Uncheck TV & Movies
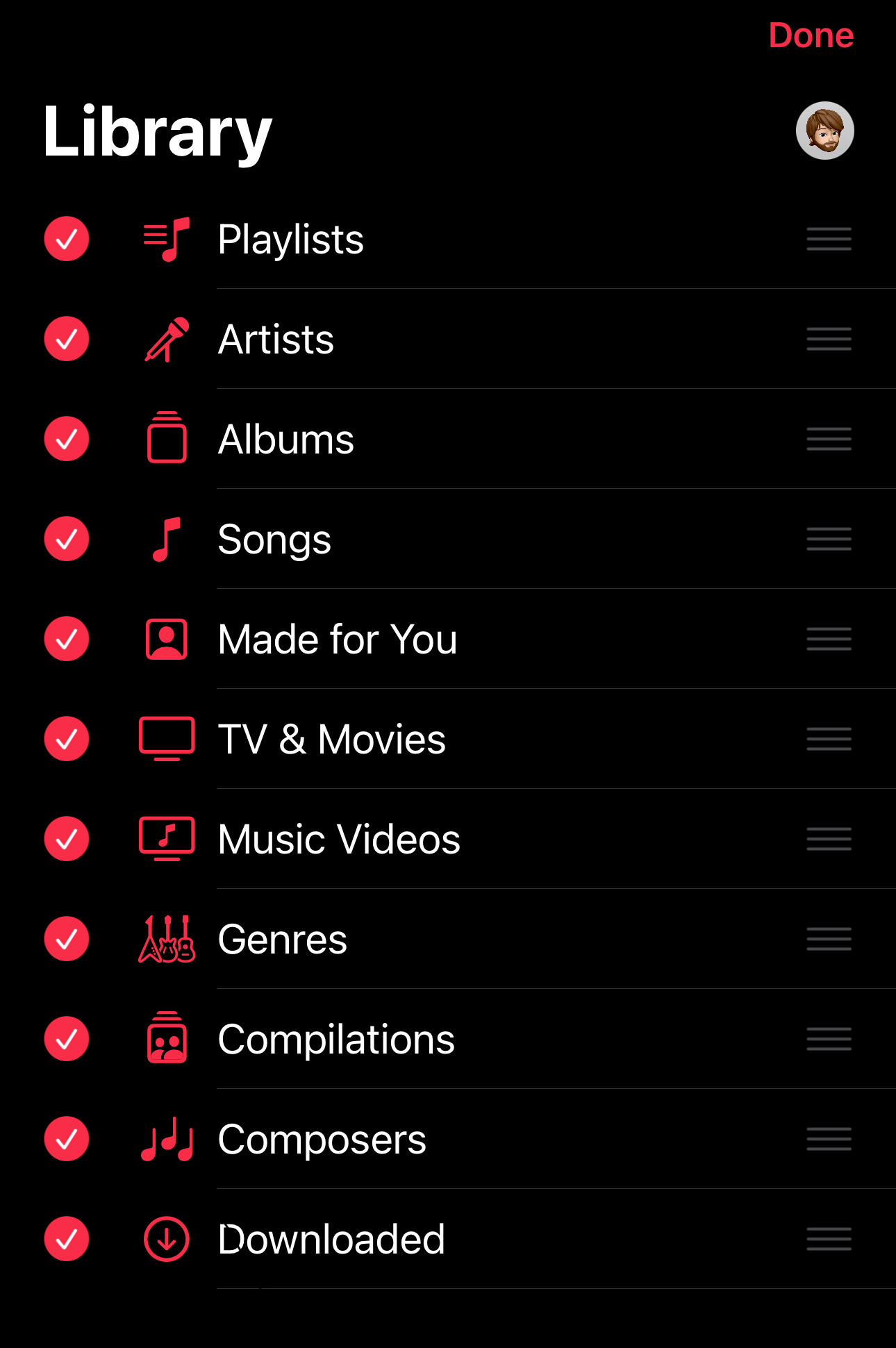 point(67,739)
